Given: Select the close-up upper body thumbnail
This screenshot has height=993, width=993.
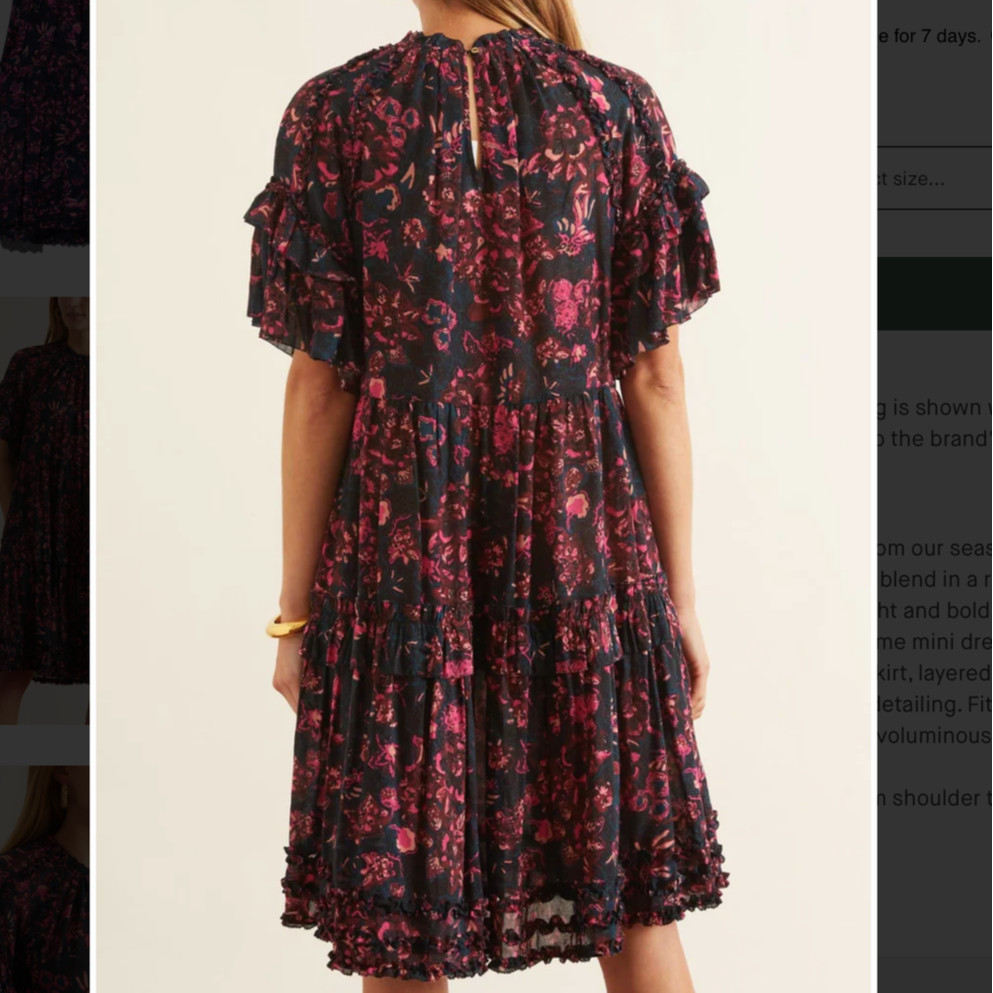Looking at the screenshot, I should tap(44, 879).
